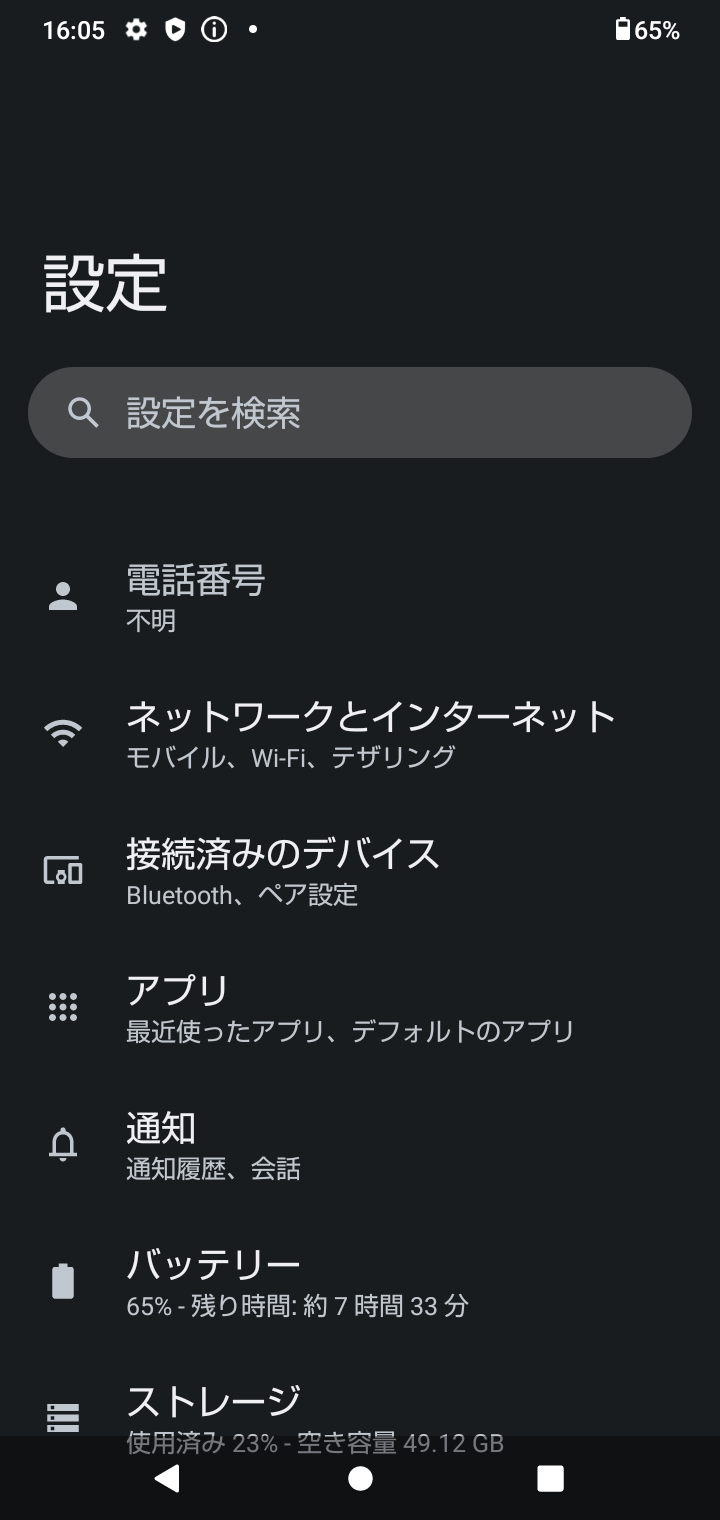Tap the 設定を検索 search box
Viewport: 720px width, 1520px height.
[x=360, y=413]
